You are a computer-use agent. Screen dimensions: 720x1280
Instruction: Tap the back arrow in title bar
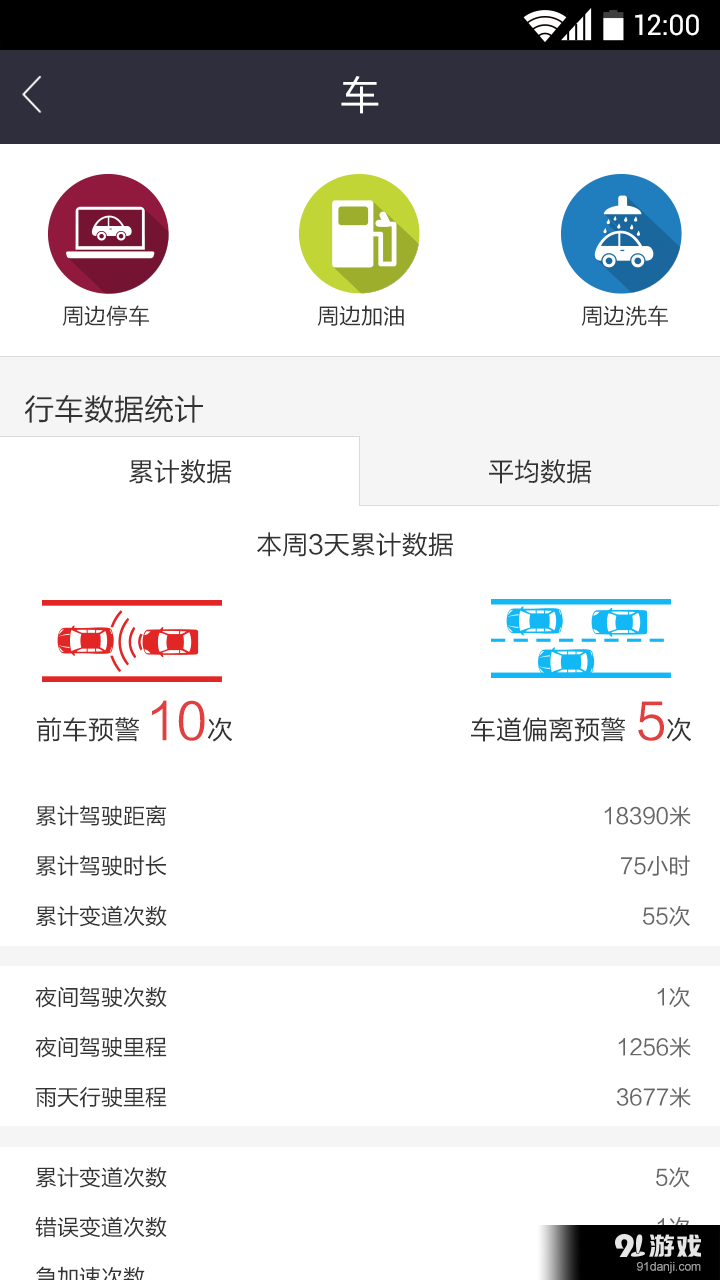pos(32,95)
